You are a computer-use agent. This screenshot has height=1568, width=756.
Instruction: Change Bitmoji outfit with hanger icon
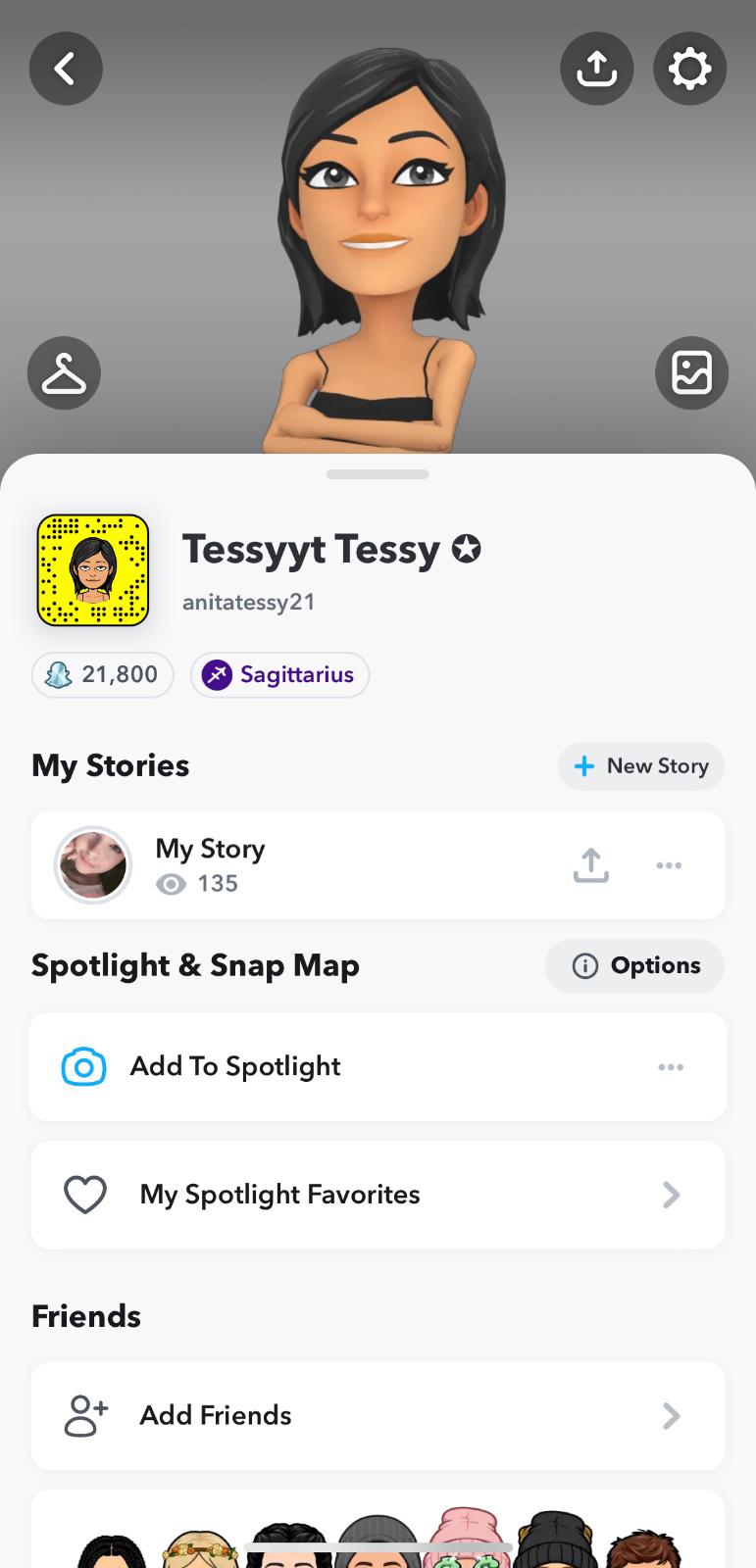point(64,373)
